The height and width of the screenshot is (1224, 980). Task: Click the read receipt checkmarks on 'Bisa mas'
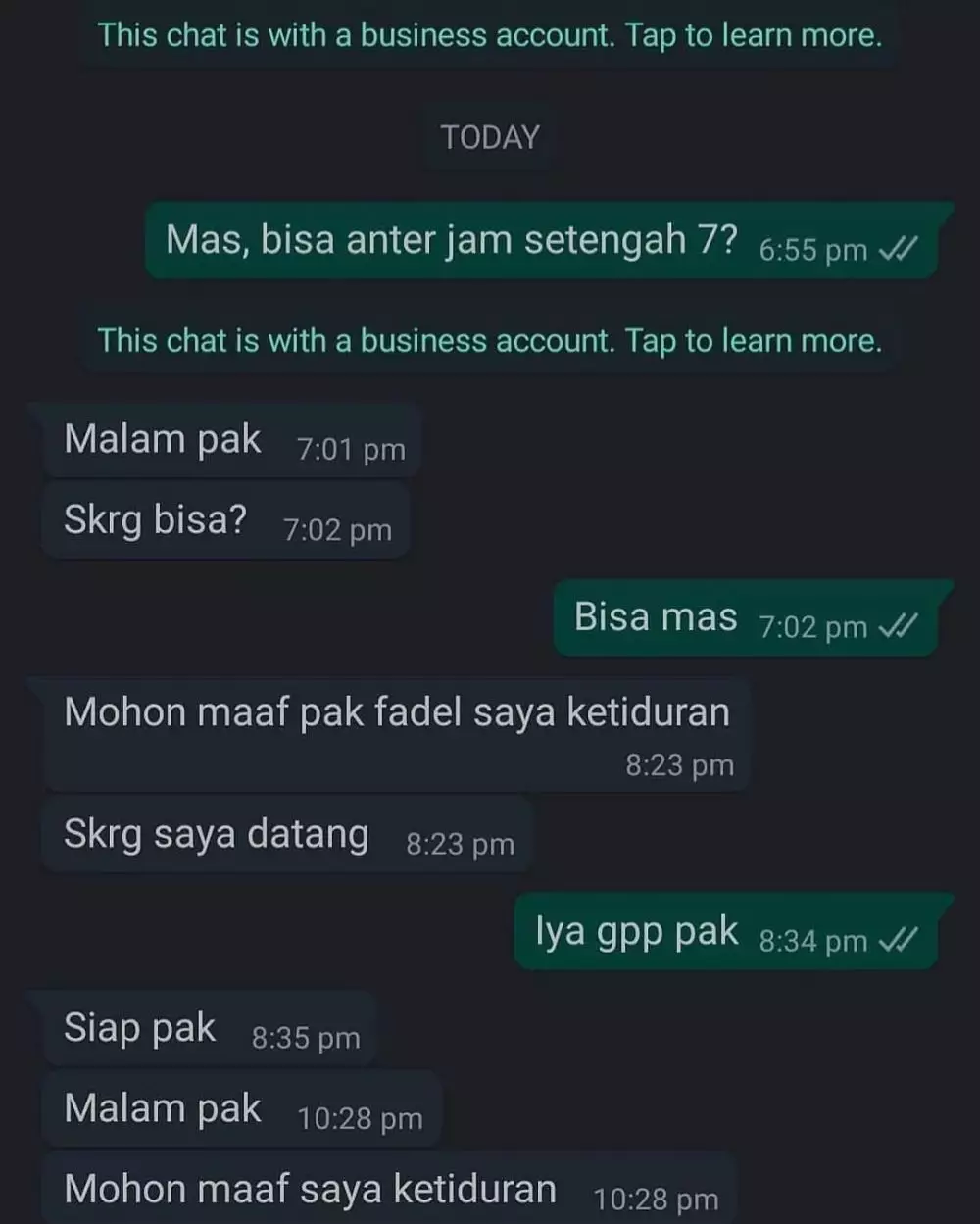[899, 627]
